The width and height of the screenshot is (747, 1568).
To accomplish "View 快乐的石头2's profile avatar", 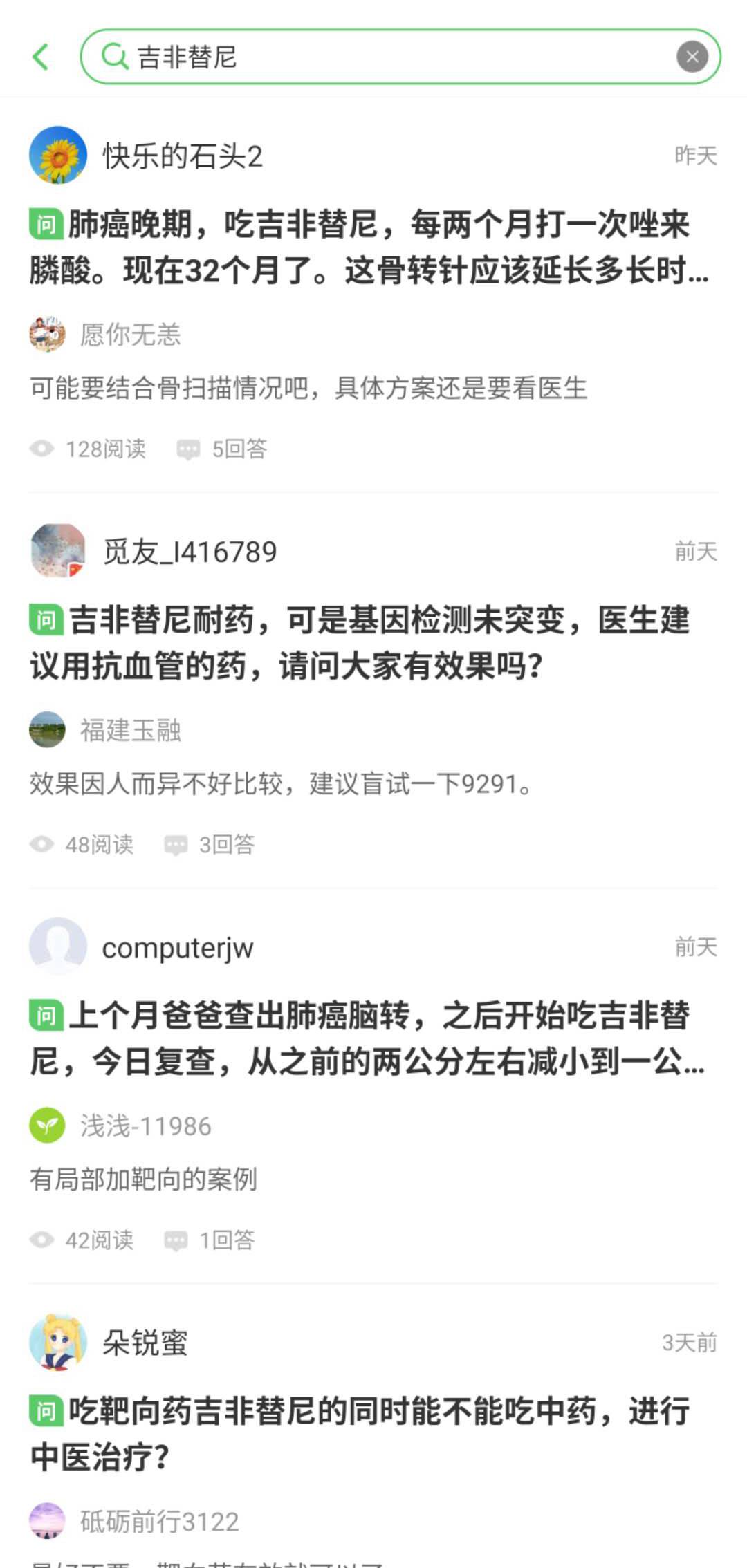I will 58,155.
